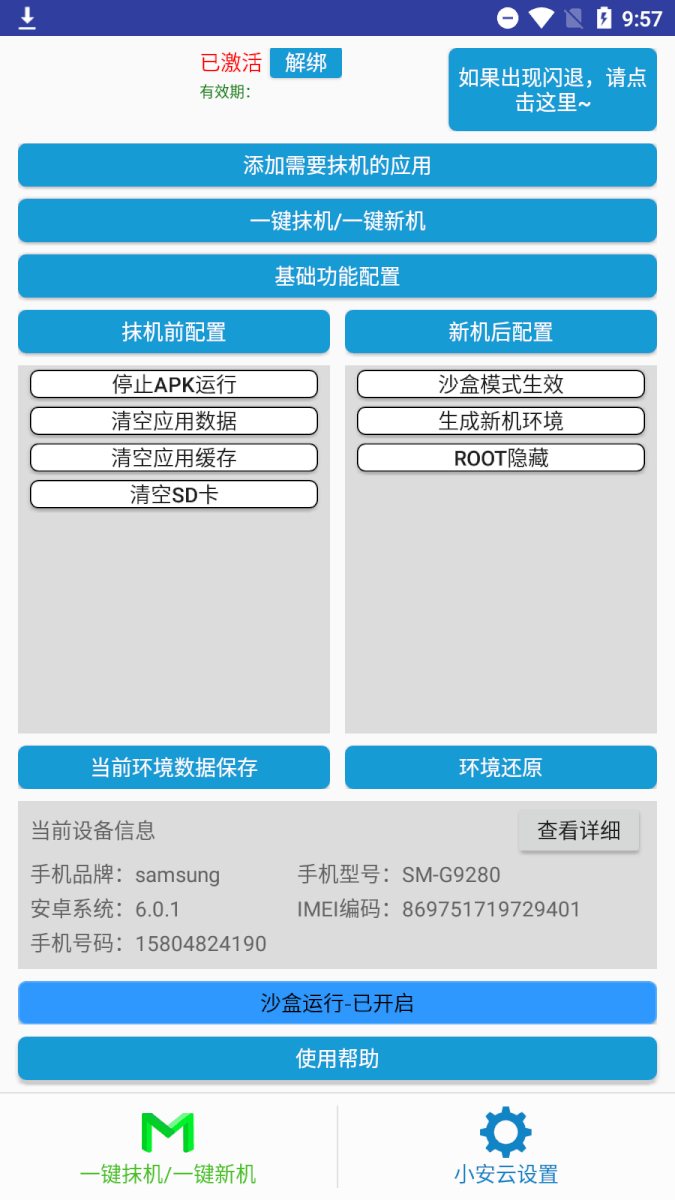Open 使用帮助

(337, 1058)
